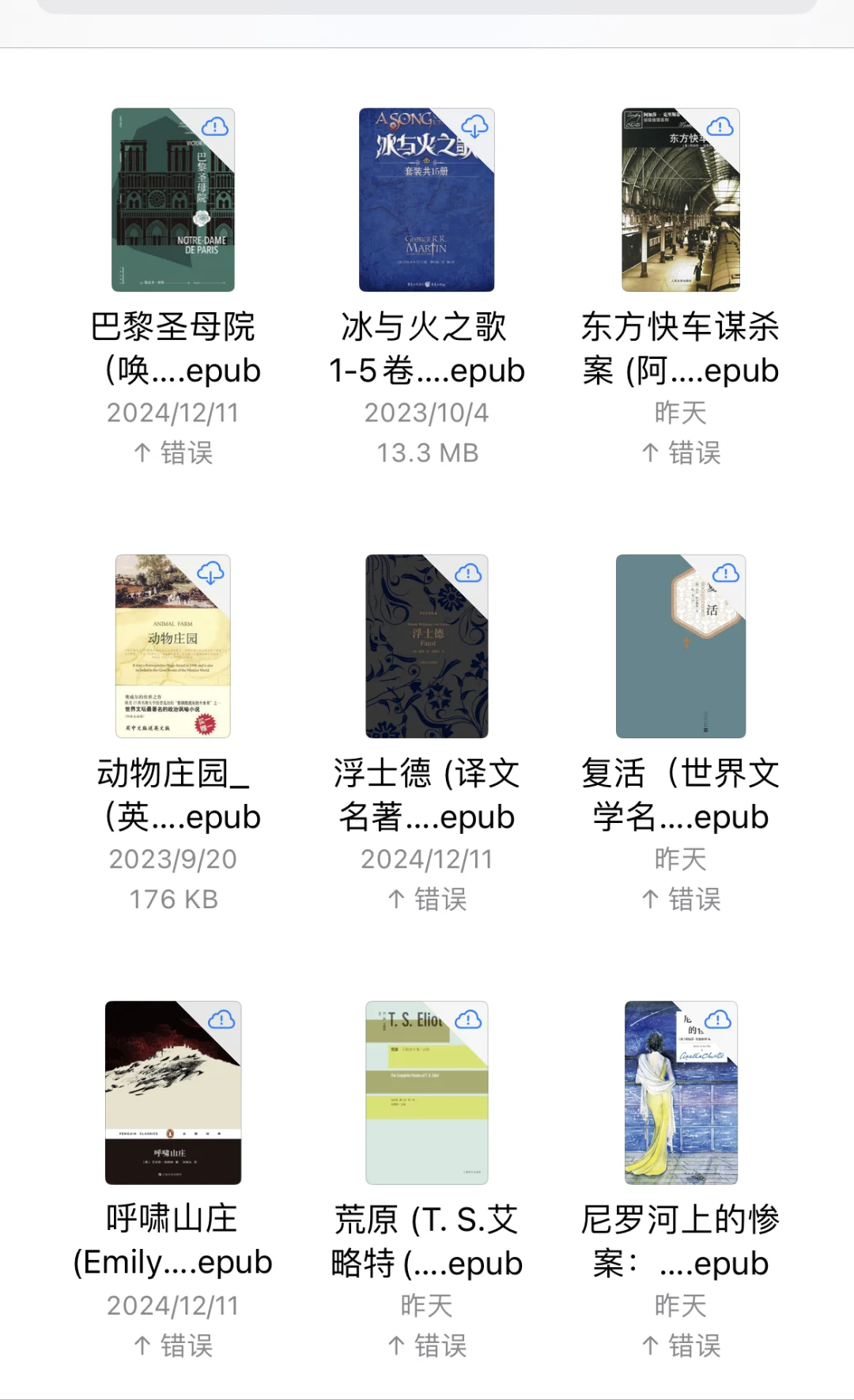Open the 浮士德 epub file

[x=427, y=647]
